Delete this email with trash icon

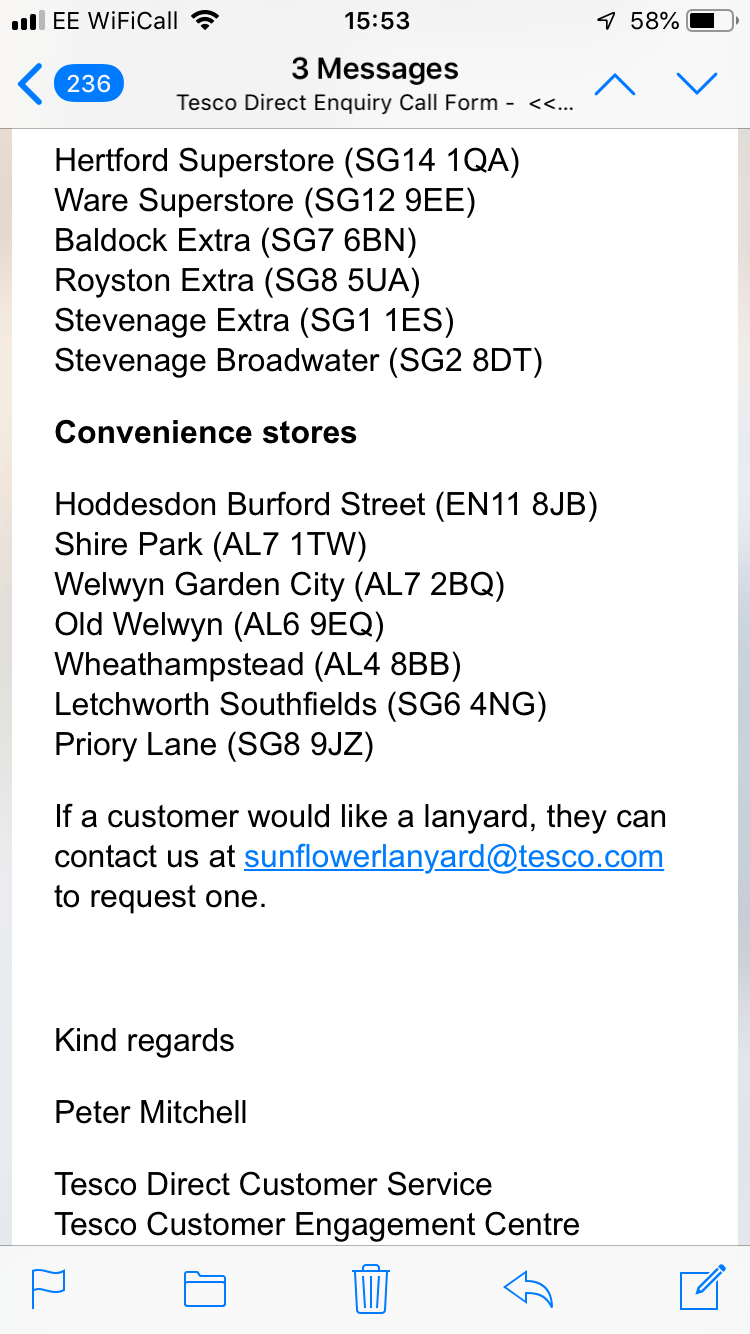(x=370, y=1289)
